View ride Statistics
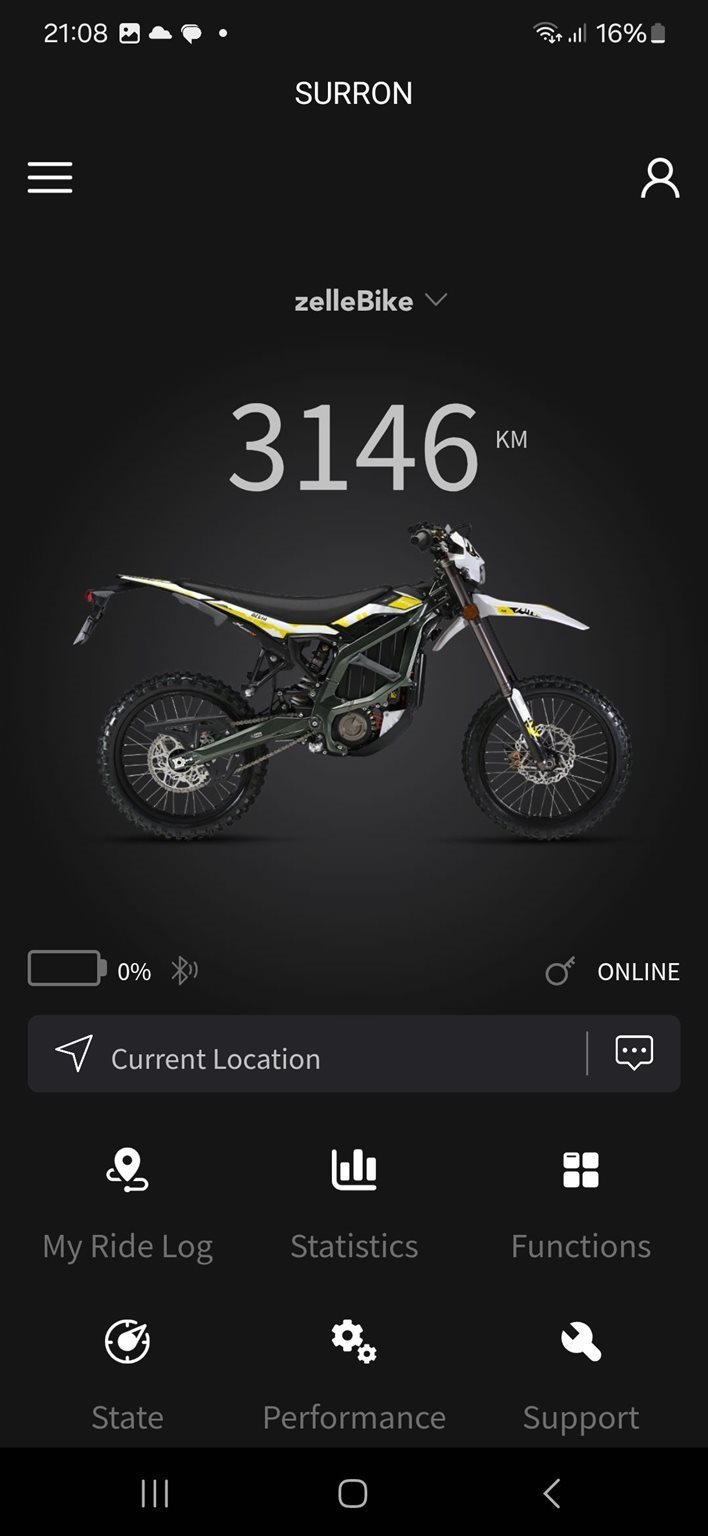This screenshot has height=1536, width=708. coord(354,1206)
